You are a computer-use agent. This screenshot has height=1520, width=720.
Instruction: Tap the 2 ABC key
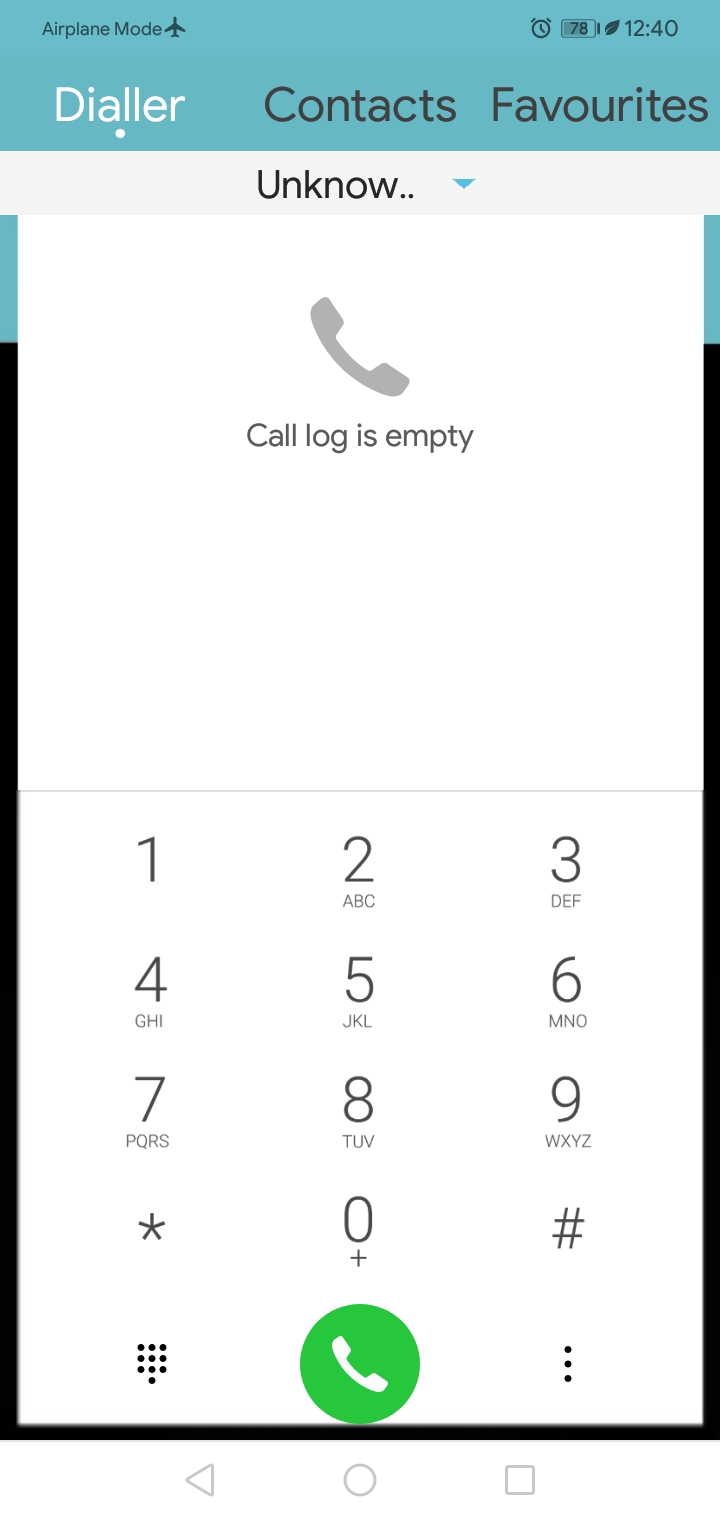coord(358,871)
